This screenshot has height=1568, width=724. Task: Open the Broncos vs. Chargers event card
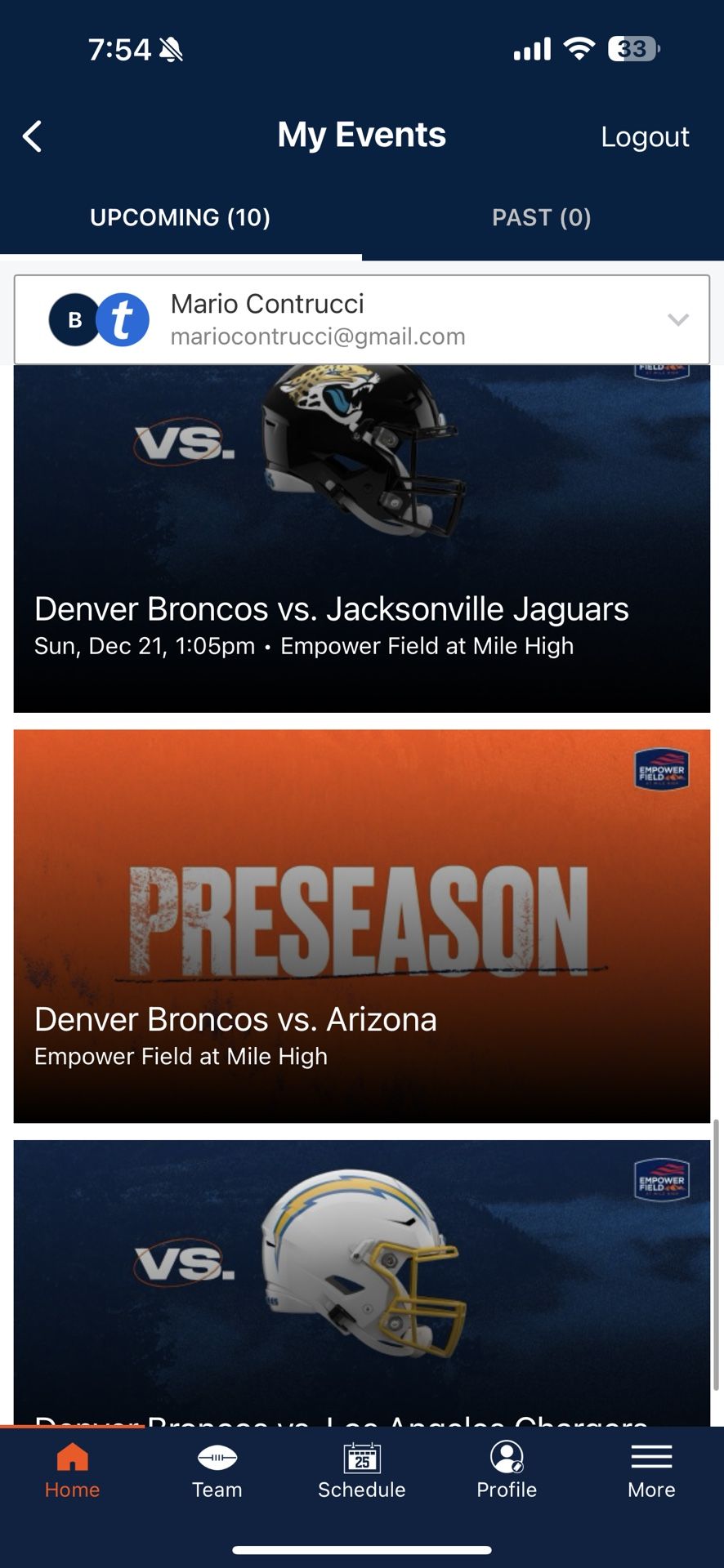361,1282
